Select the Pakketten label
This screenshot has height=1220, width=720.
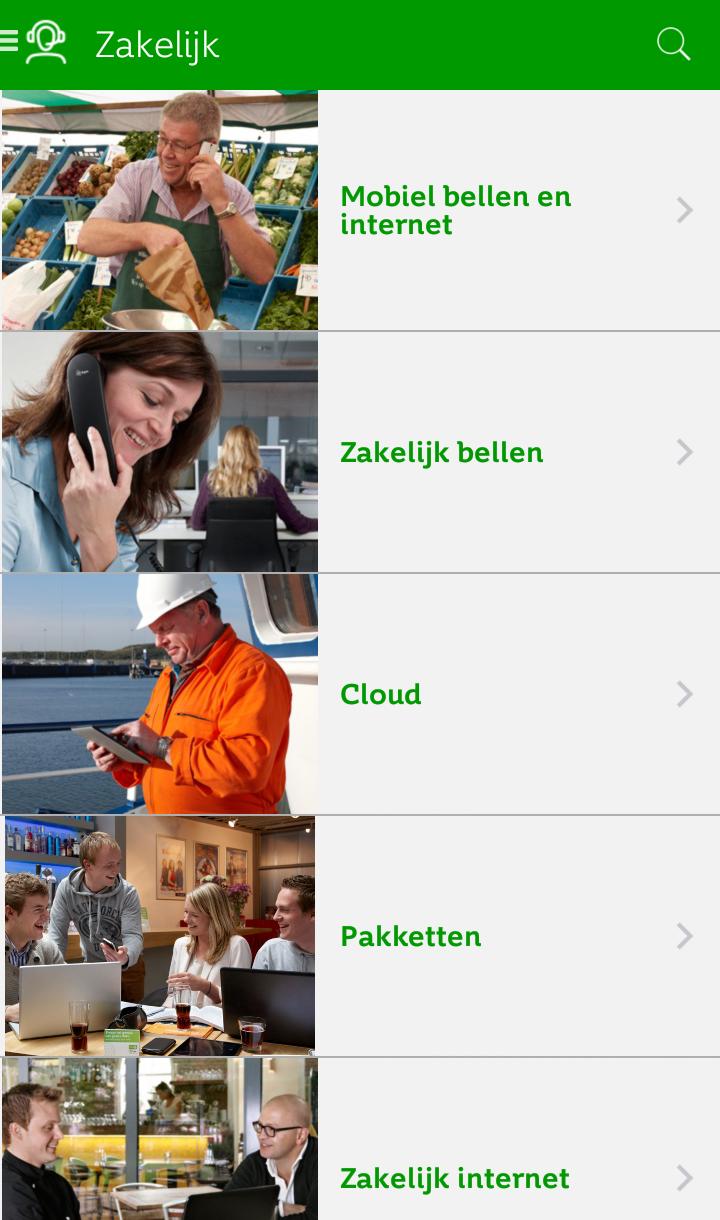coord(410,936)
